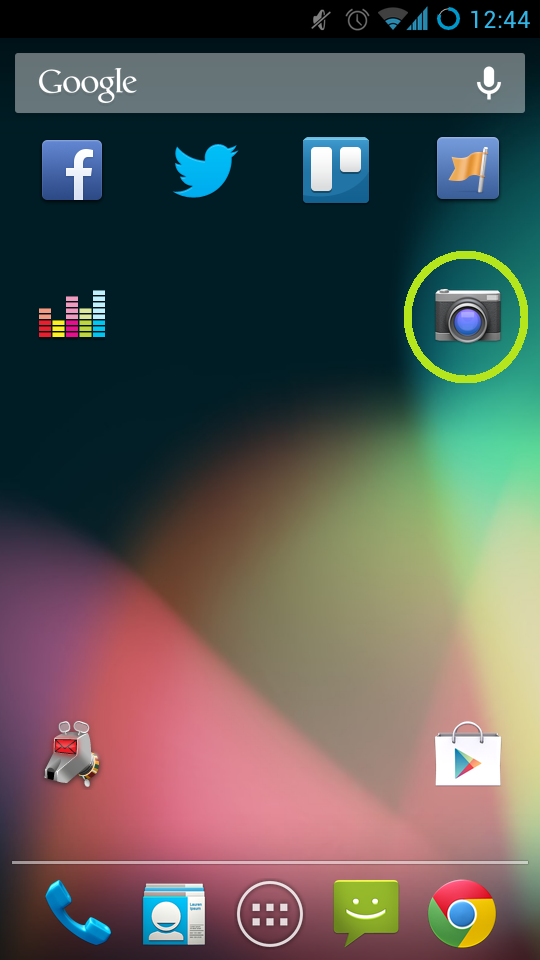540x960 pixels.
Task: Start voice search with the microphone
Action: click(489, 83)
